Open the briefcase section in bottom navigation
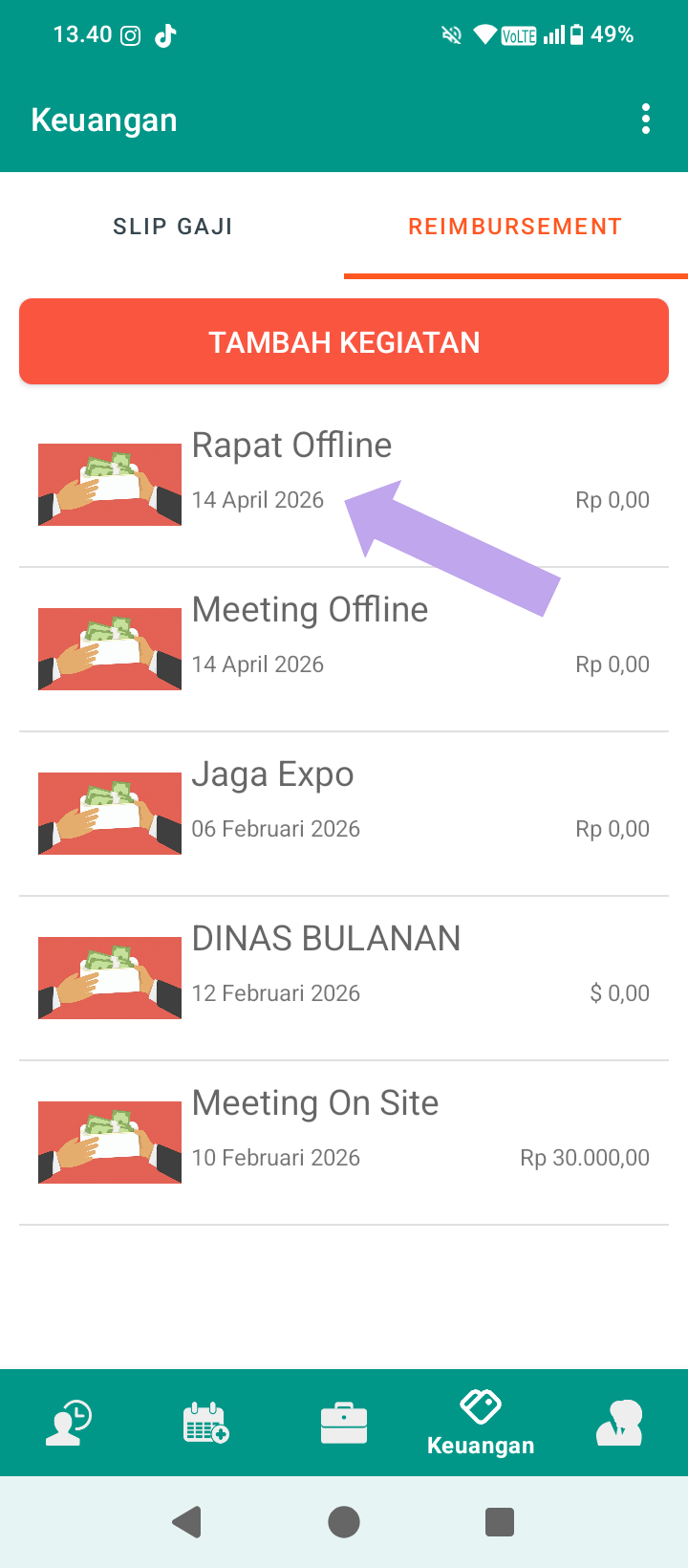 344,1423
